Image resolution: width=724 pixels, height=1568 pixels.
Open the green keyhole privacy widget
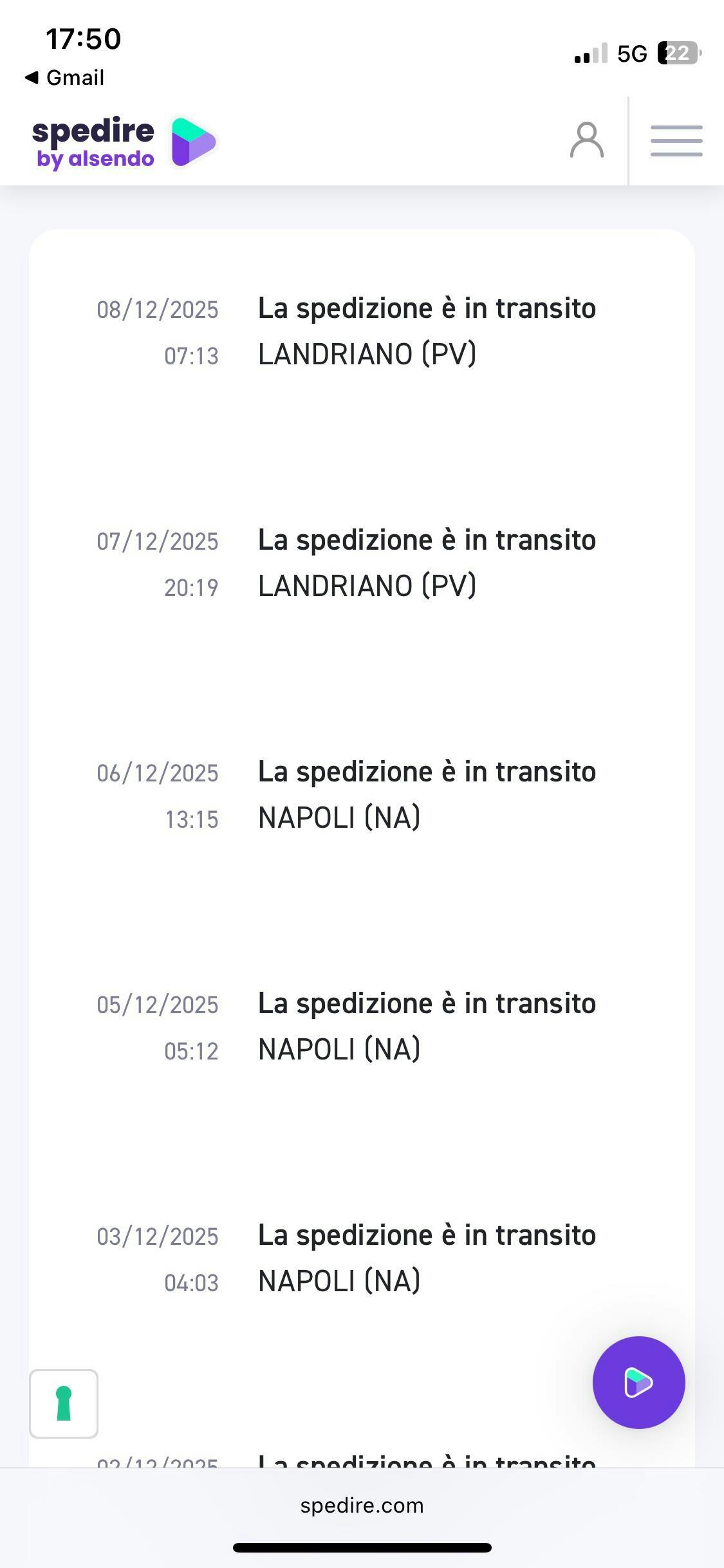(64, 1403)
